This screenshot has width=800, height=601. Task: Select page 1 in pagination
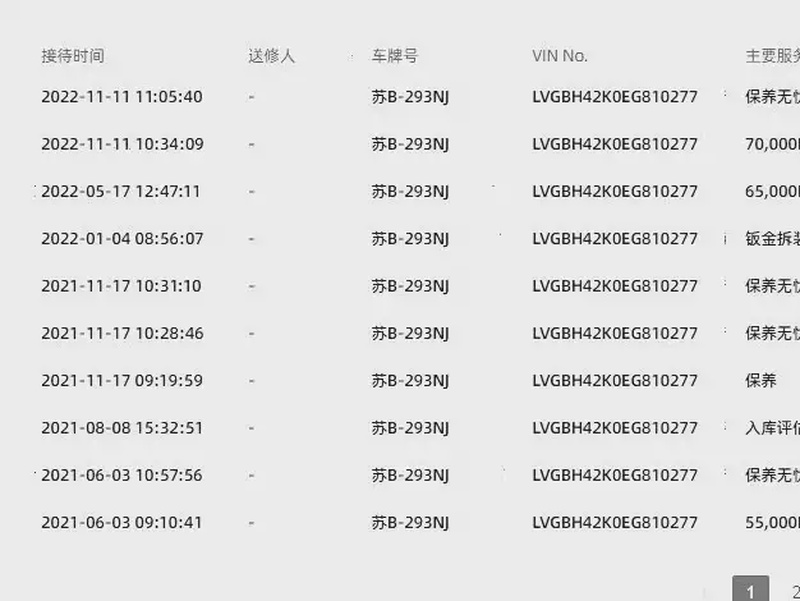coord(750,590)
